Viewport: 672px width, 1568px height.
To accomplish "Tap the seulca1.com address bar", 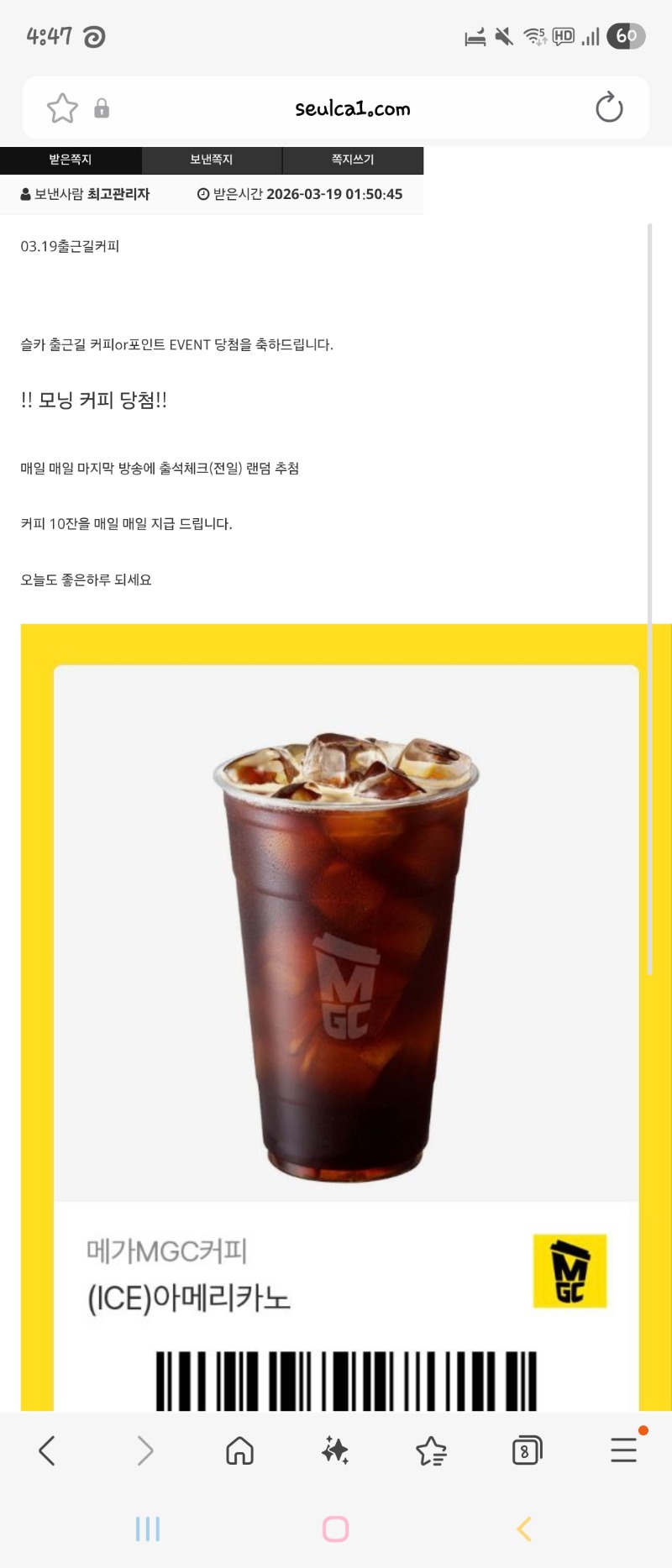I will point(352,108).
